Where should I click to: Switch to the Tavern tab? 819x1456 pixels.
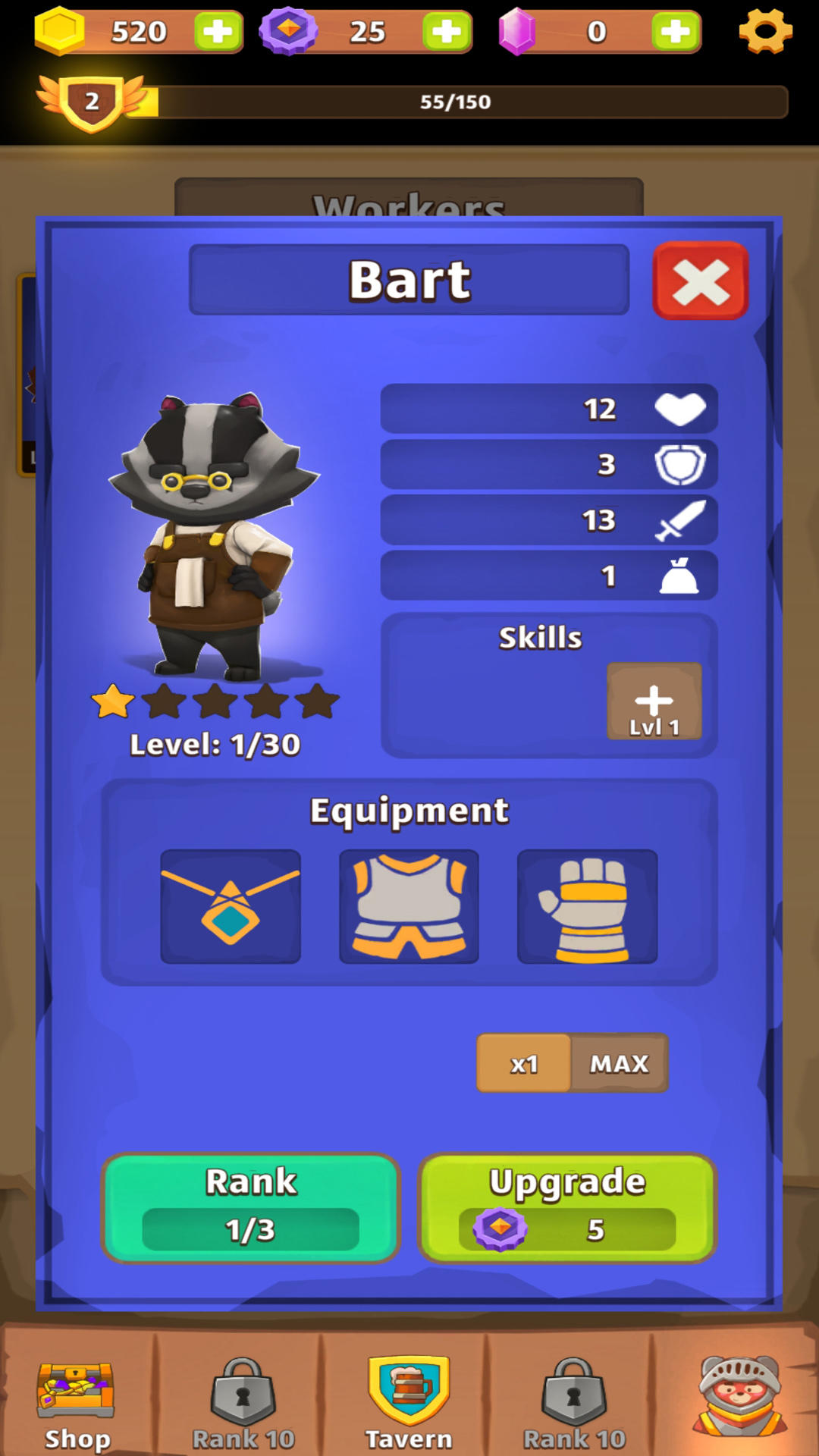point(409,1403)
